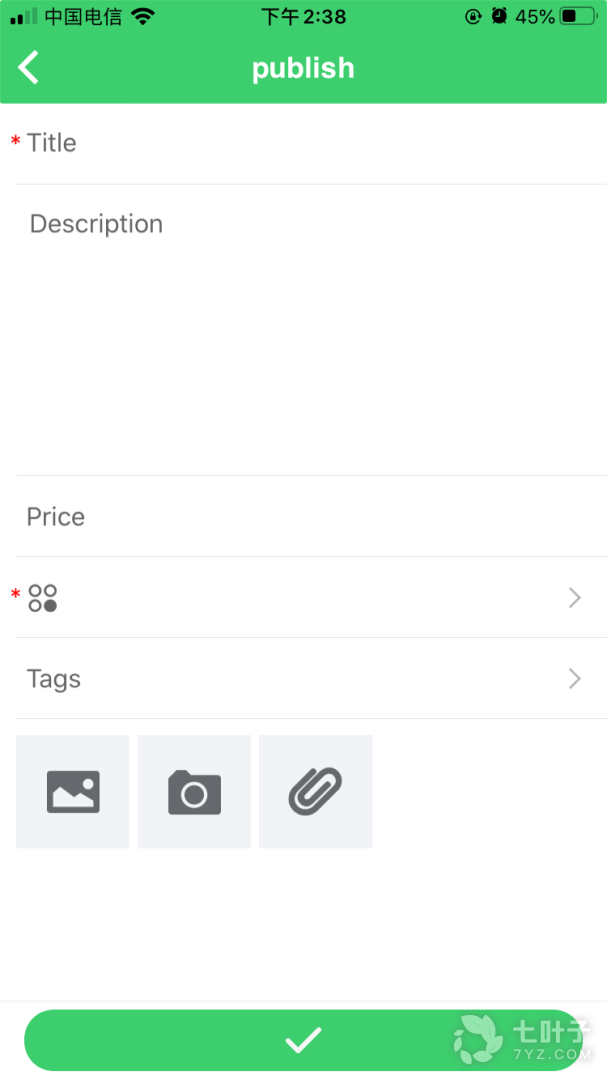Open the Tags selection row

(x=310, y=679)
